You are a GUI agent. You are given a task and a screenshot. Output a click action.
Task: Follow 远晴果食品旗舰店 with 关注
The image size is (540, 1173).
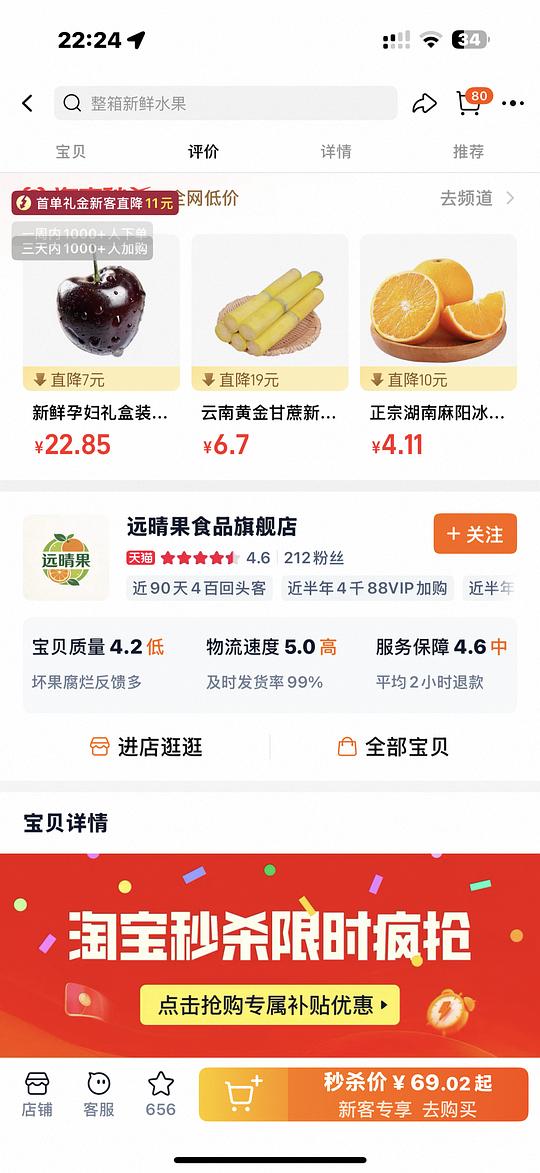click(475, 533)
